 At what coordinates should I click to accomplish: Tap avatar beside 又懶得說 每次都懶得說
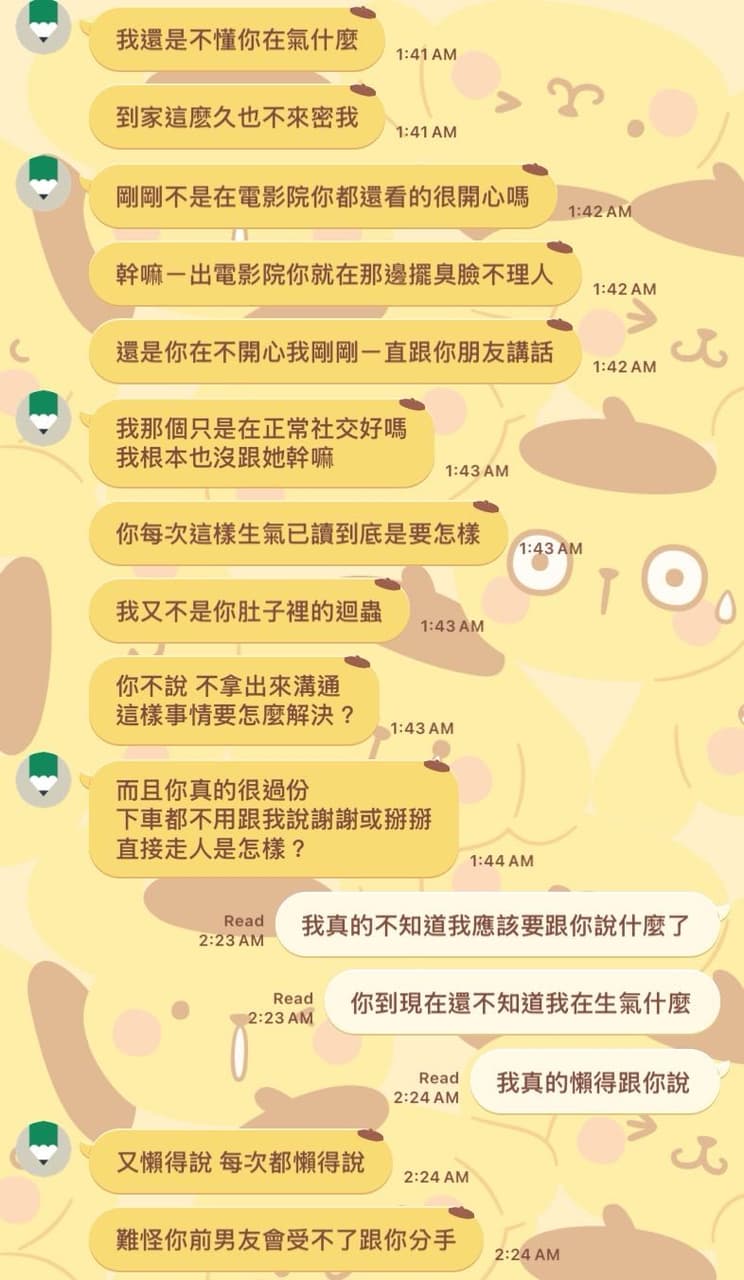click(x=43, y=1148)
